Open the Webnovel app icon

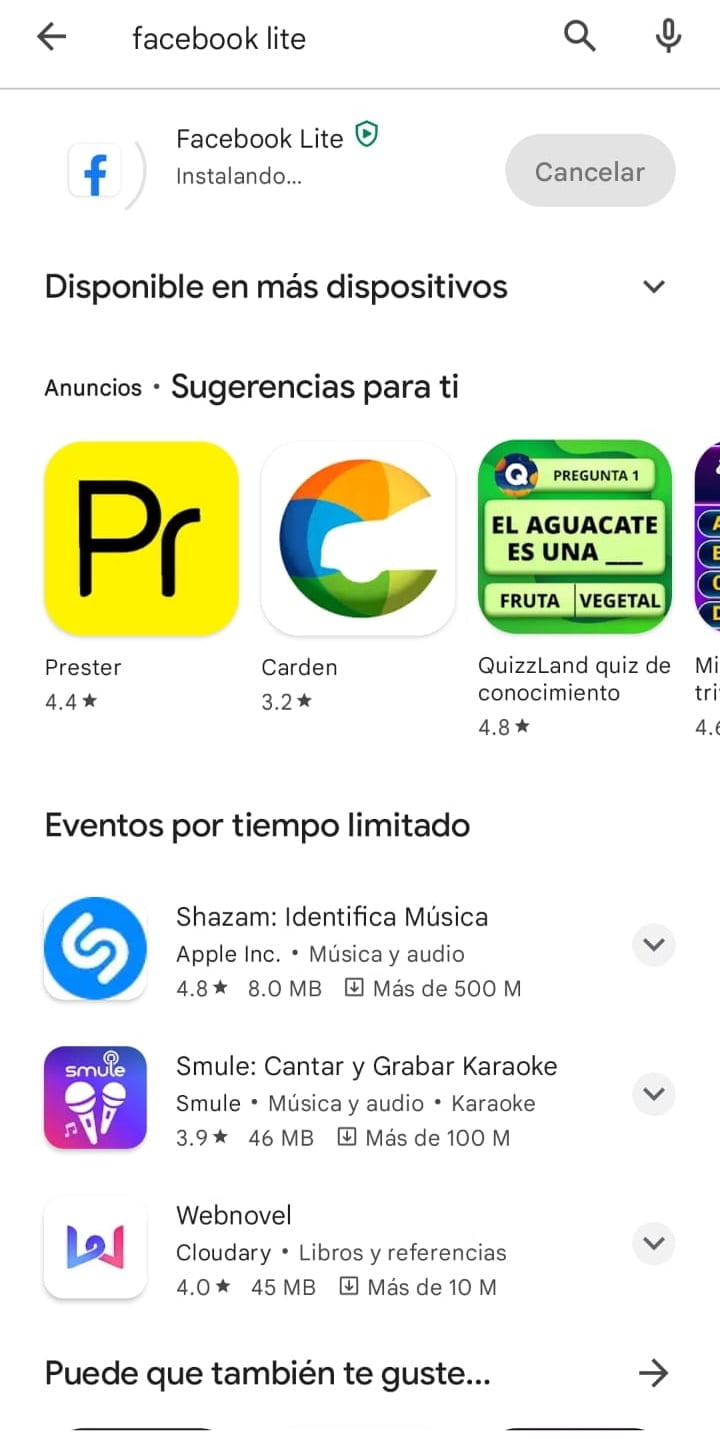point(95,1247)
